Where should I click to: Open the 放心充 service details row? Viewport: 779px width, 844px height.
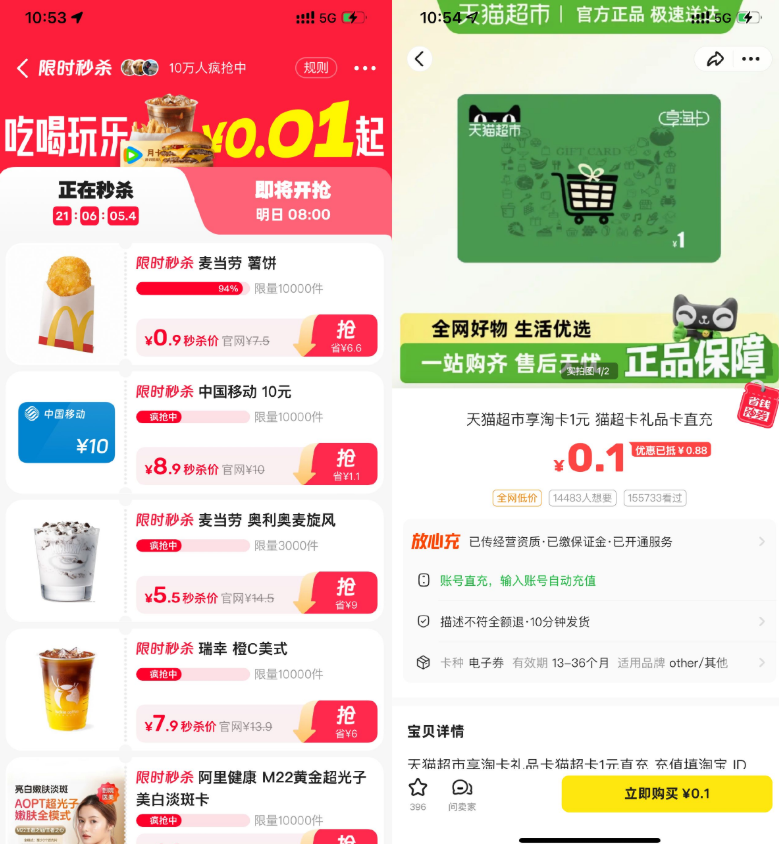coord(588,541)
